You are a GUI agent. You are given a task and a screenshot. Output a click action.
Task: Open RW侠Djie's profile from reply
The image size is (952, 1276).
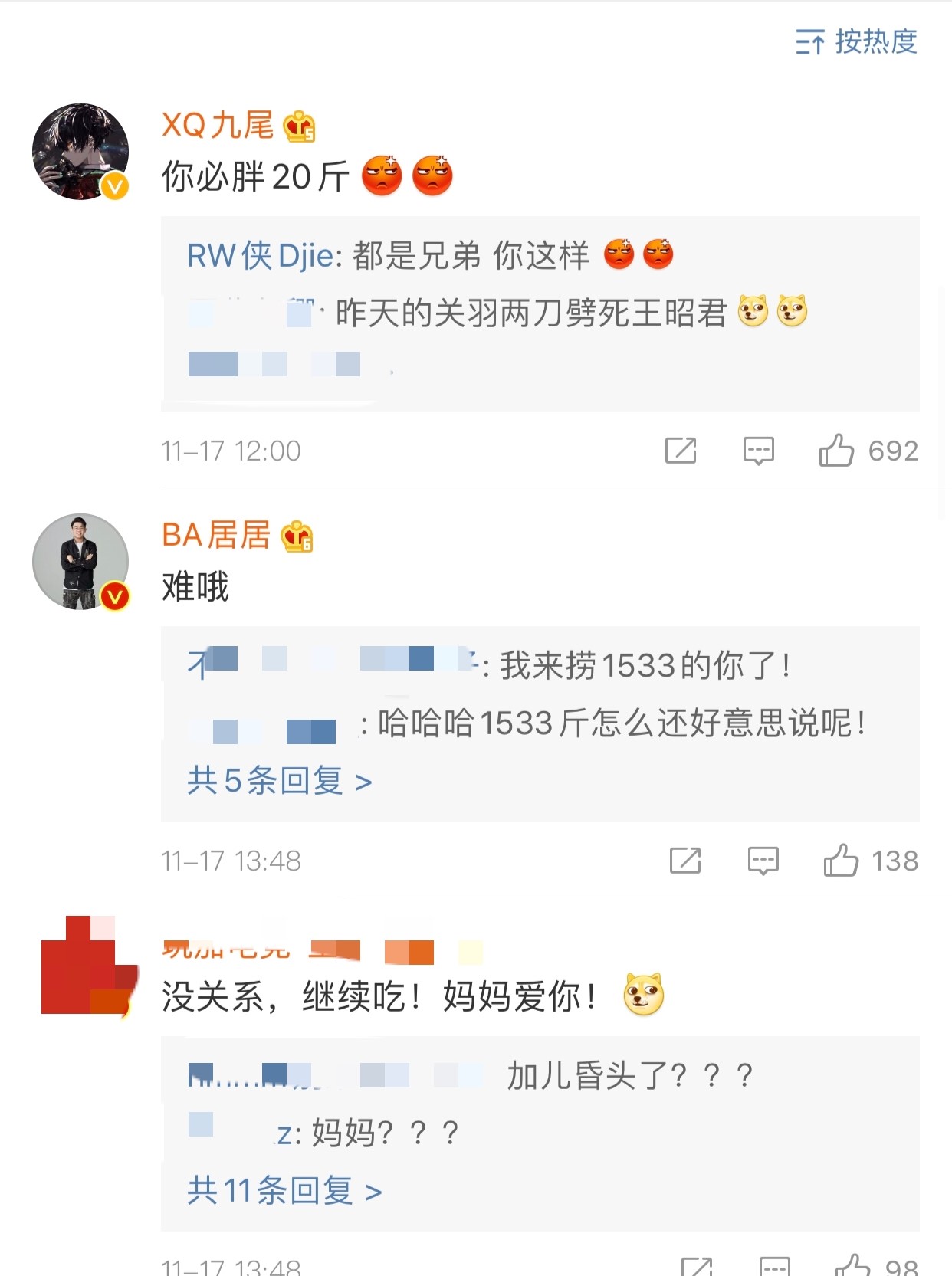(260, 256)
